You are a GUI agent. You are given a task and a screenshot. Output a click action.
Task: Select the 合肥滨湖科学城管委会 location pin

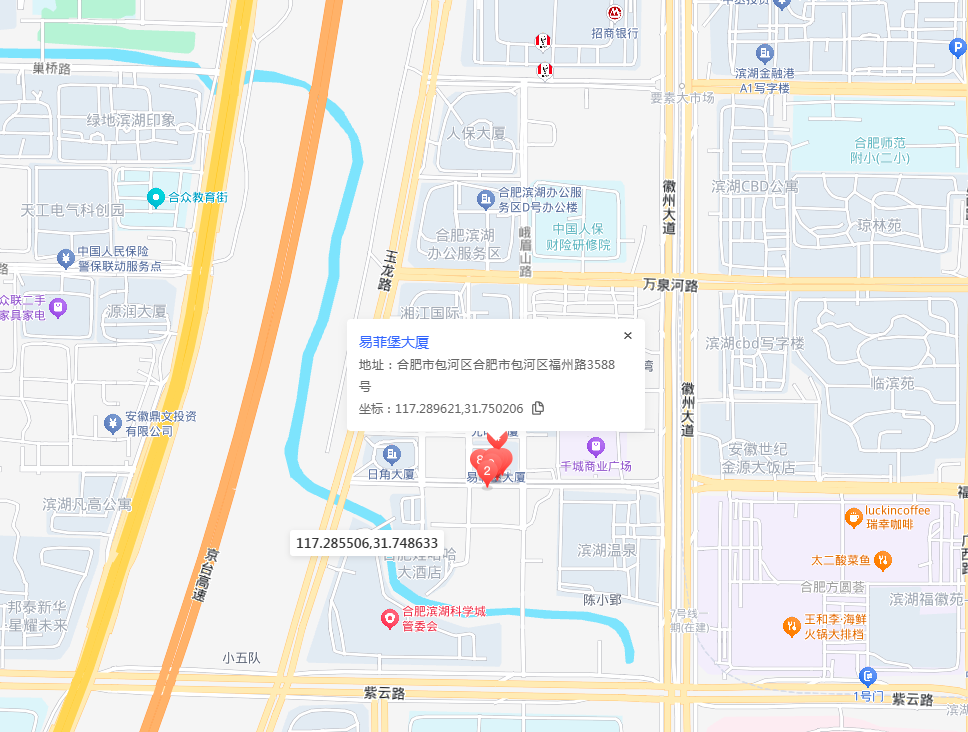[x=390, y=619]
